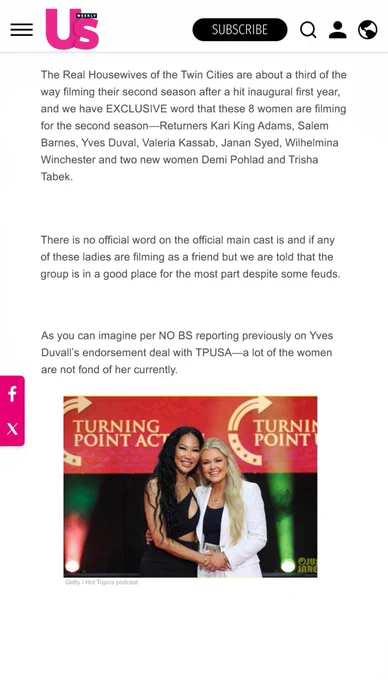Open the globe edition selector
Image resolution: width=388 pixels, height=680 pixels.
pyautogui.click(x=368, y=30)
